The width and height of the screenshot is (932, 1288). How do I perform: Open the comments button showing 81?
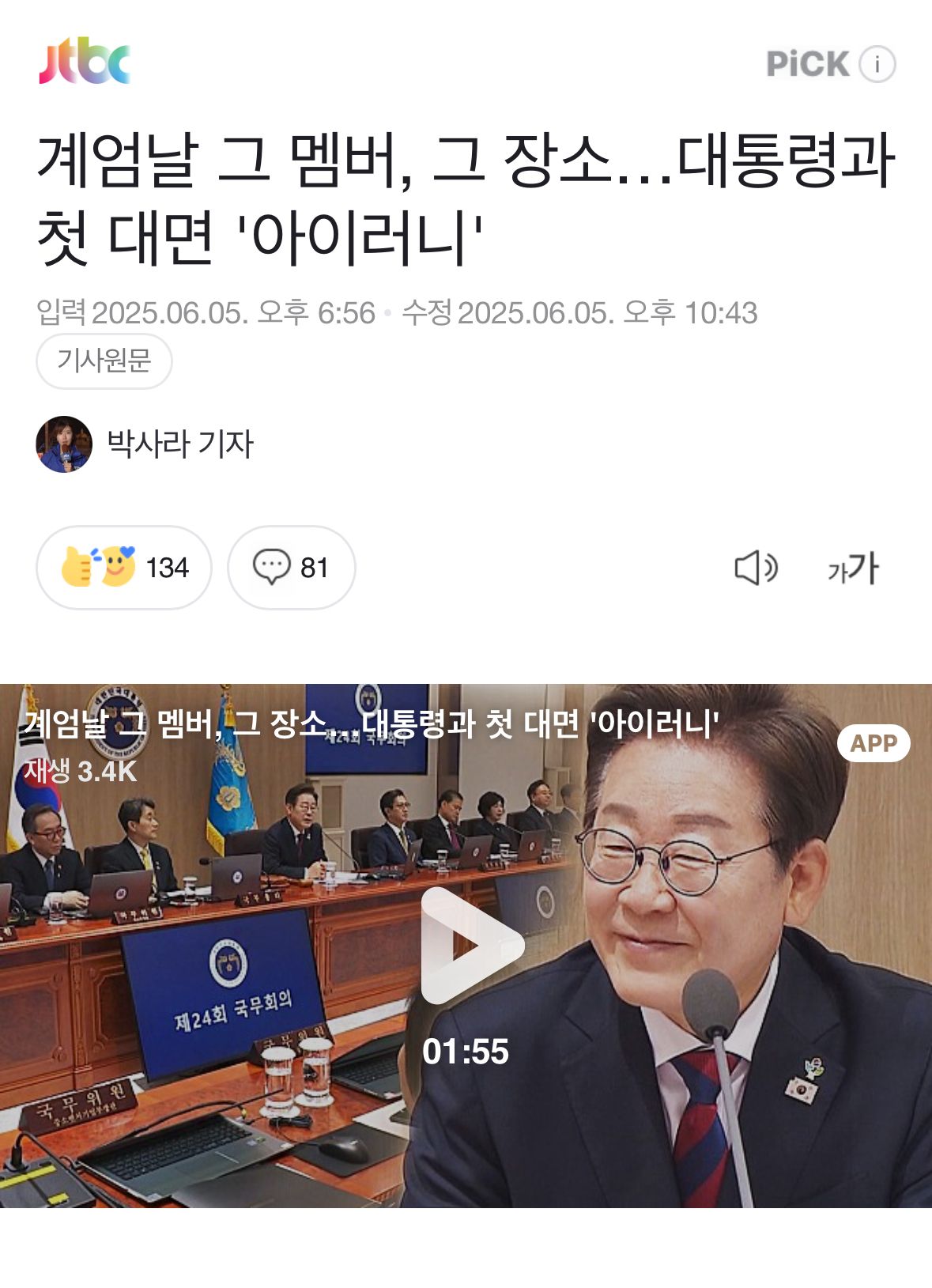[x=291, y=568]
